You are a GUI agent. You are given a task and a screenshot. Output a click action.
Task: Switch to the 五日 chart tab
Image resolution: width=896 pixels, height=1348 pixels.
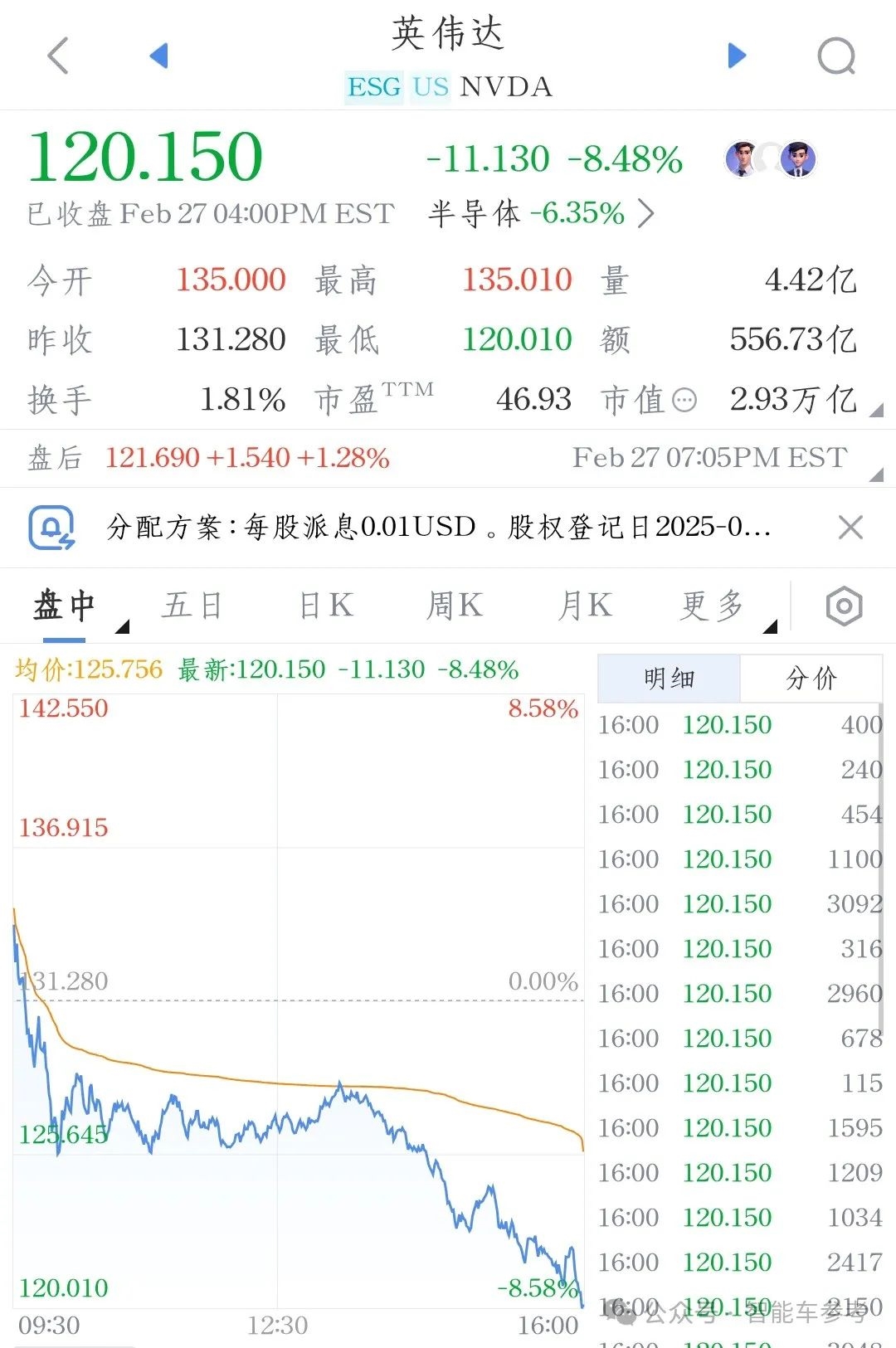pyautogui.click(x=192, y=606)
